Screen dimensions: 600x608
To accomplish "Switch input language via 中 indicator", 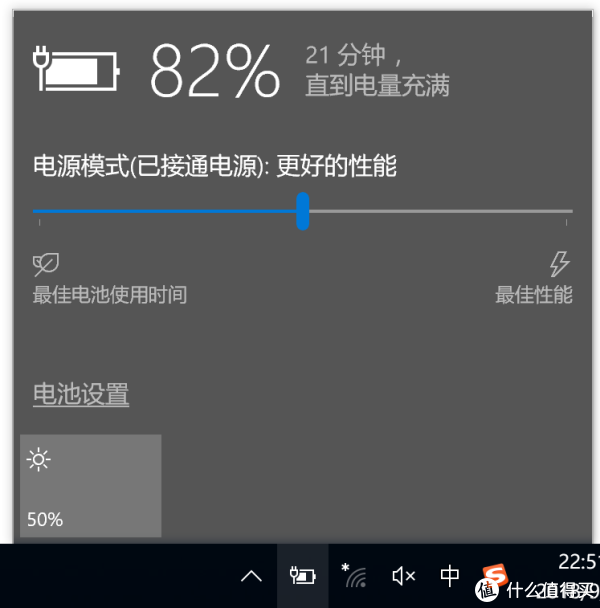I will click(x=450, y=576).
